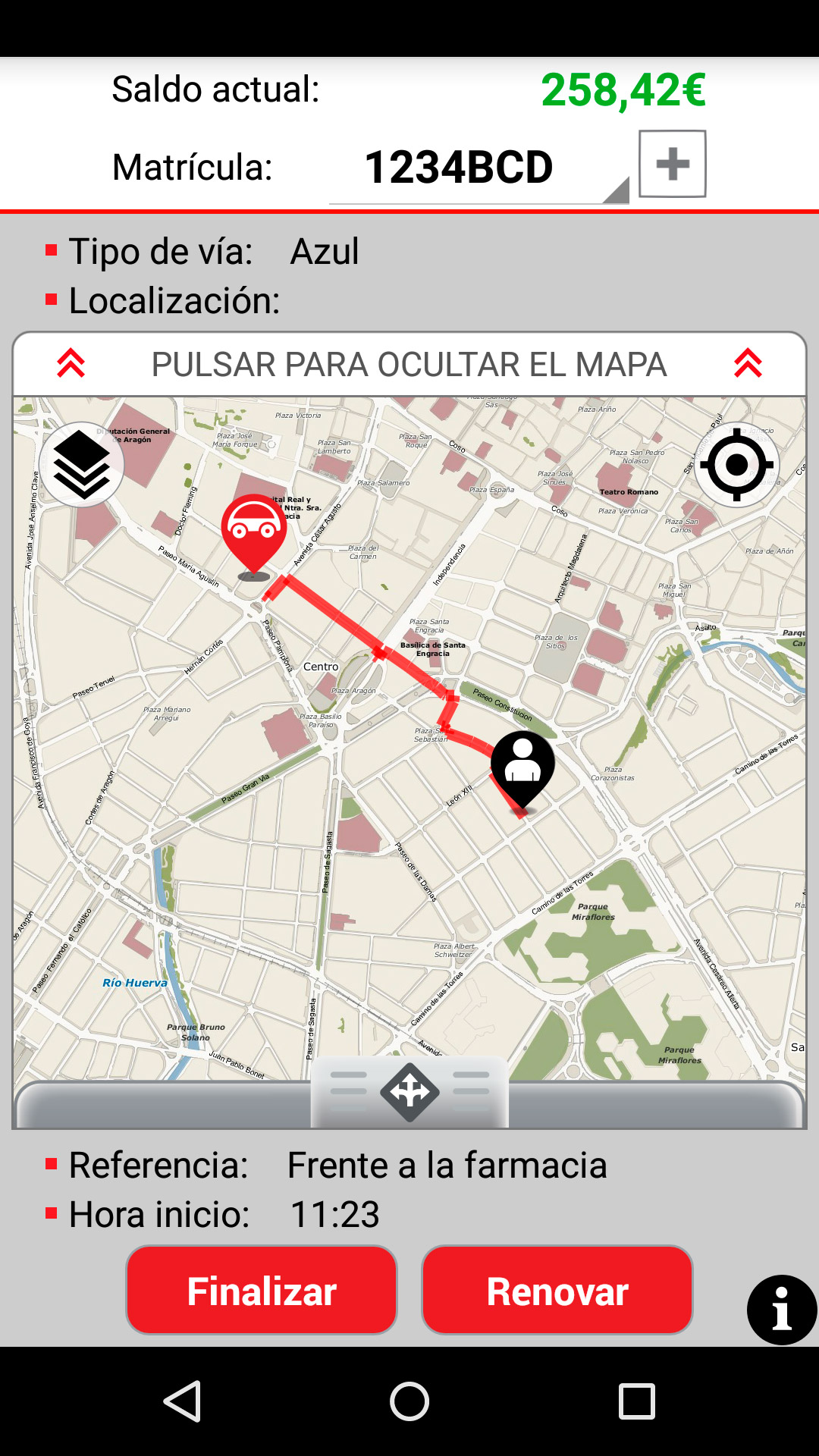819x1456 pixels.
Task: Go to the home screen
Action: 409,1401
